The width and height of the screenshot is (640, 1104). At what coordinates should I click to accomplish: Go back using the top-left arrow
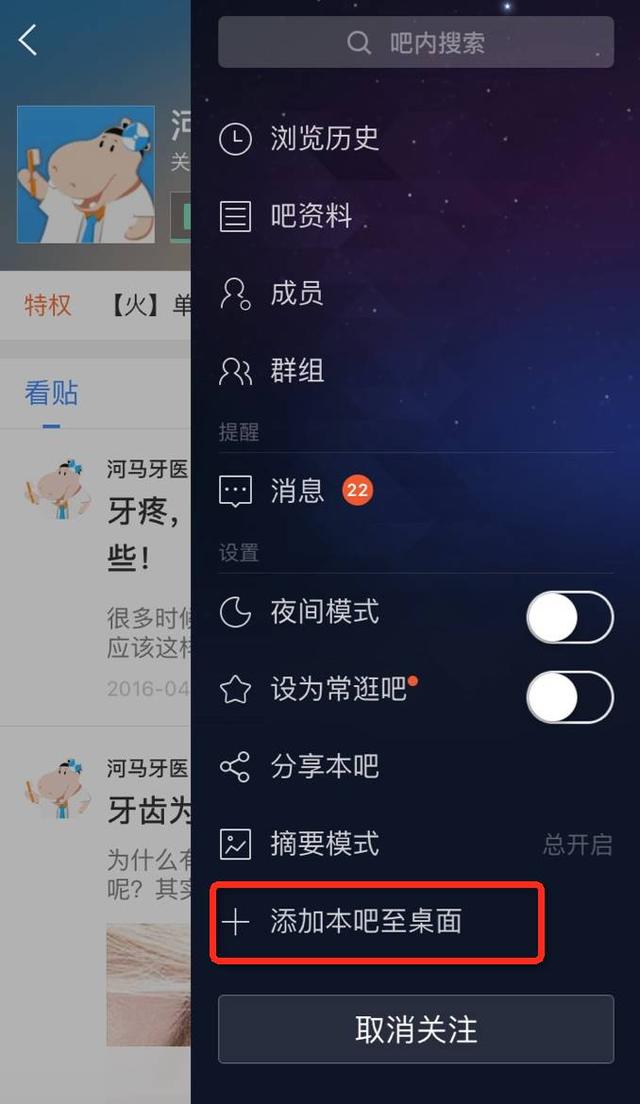(28, 41)
